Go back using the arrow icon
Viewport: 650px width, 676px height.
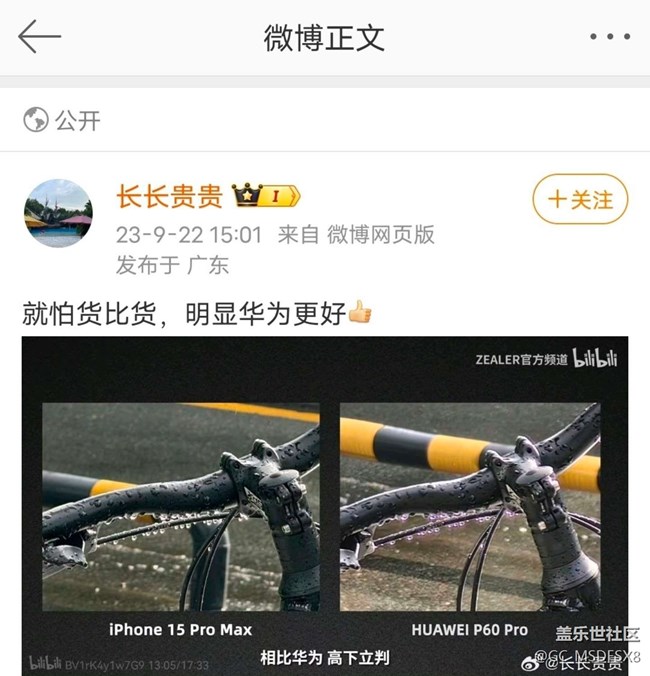tap(39, 37)
